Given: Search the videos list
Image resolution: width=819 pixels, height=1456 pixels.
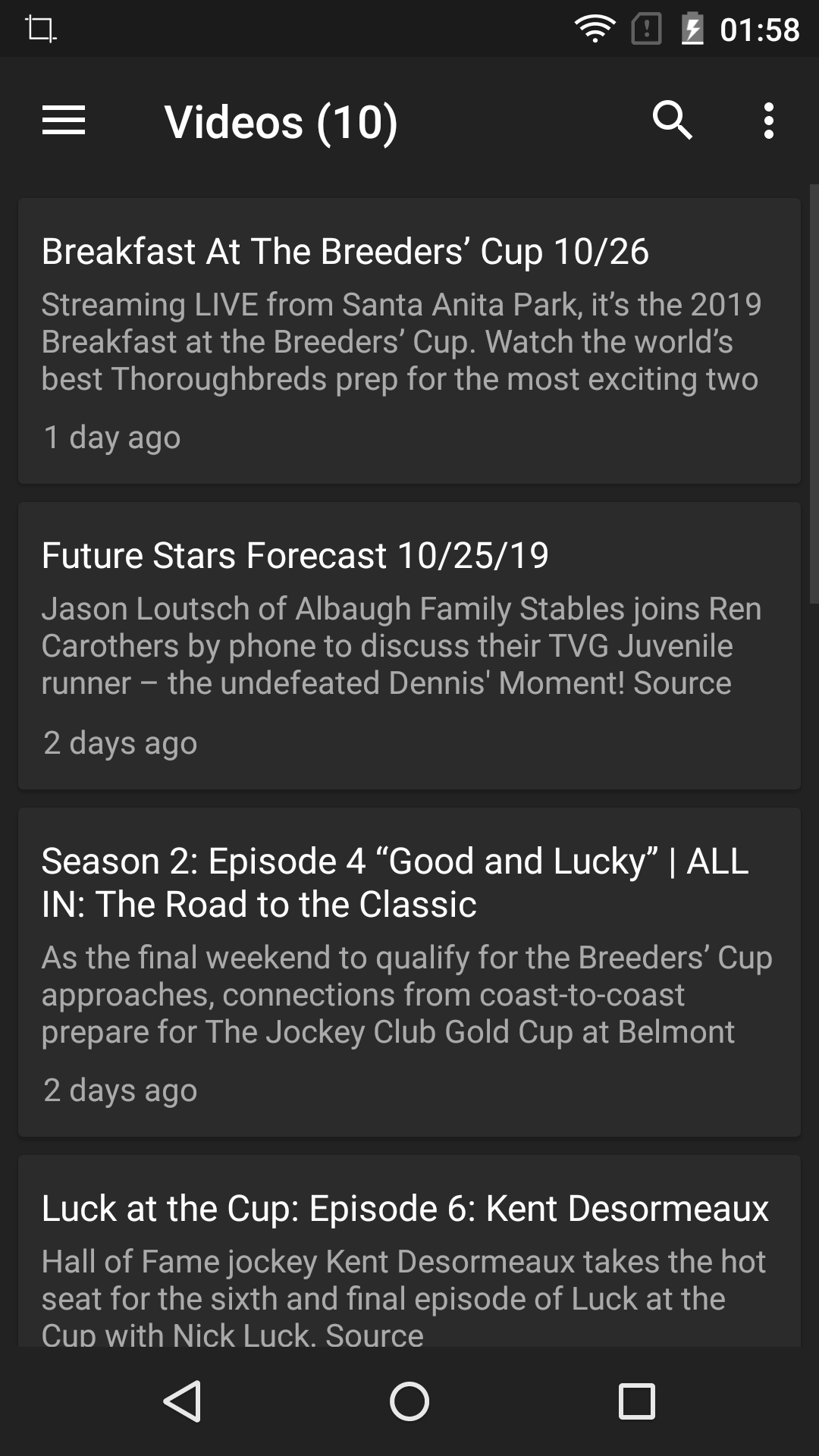Looking at the screenshot, I should click(672, 121).
